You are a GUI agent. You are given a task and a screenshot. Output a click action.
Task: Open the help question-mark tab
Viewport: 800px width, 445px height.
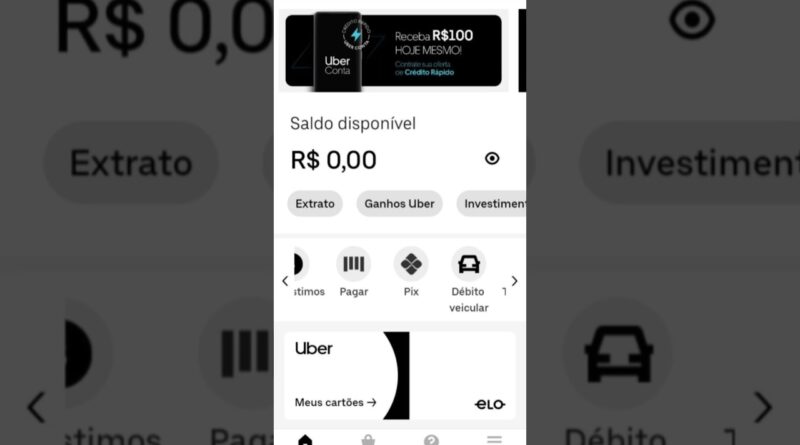pos(431,439)
